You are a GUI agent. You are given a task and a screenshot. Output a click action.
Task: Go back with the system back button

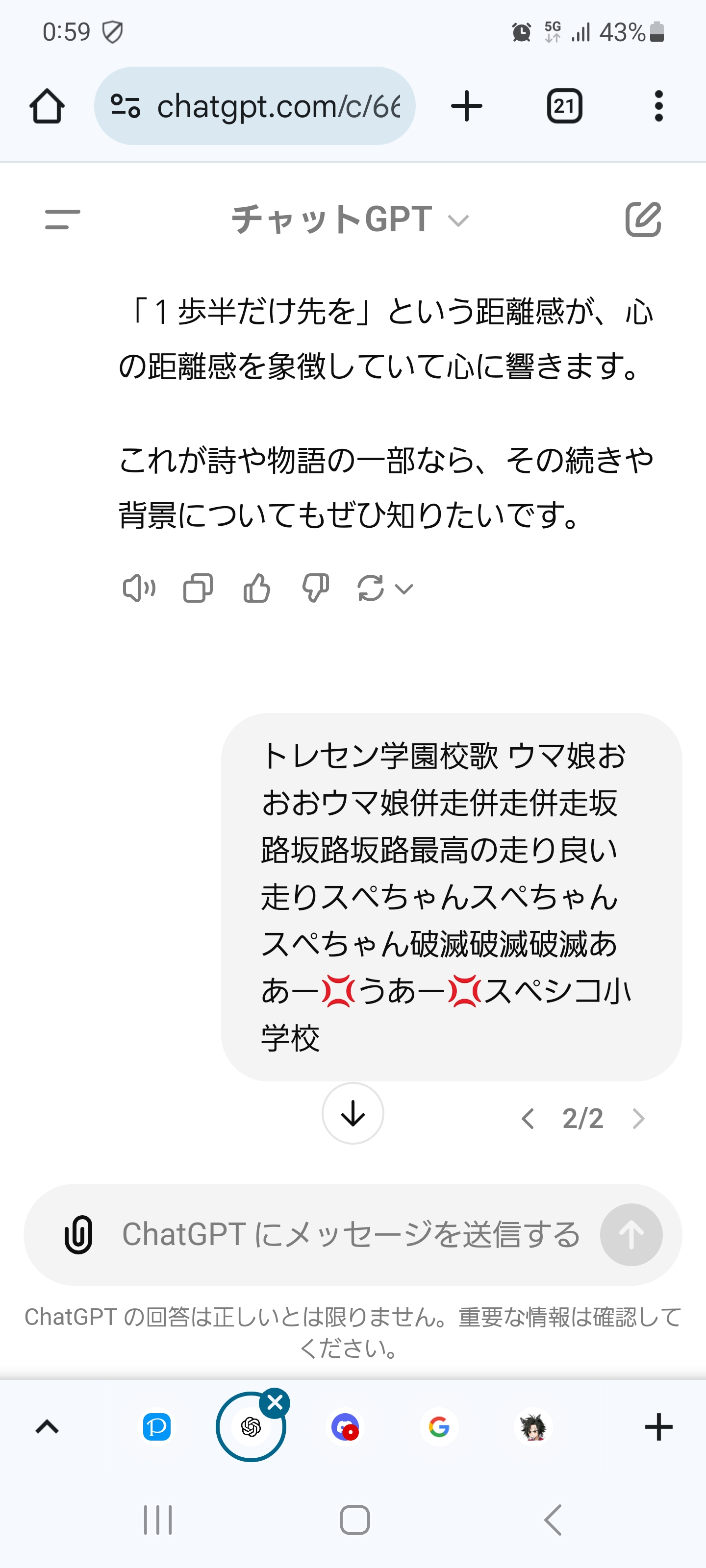tap(553, 1520)
